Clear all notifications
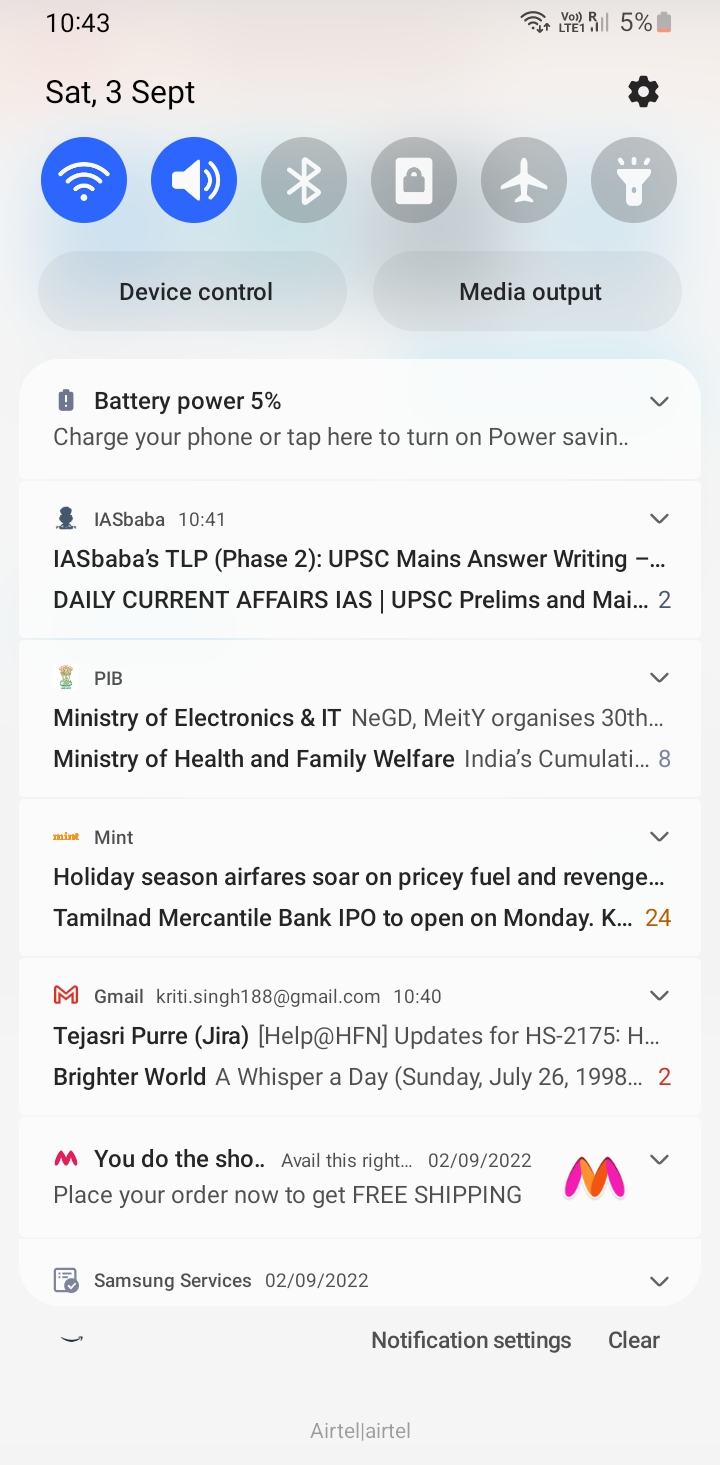This screenshot has width=720, height=1465. click(634, 1340)
